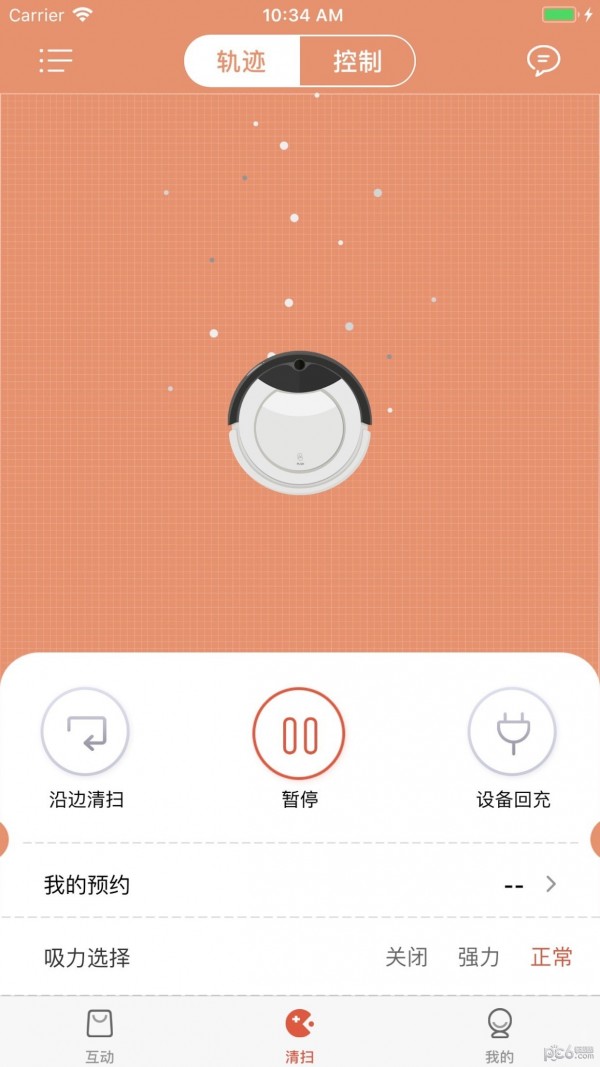Switch to the 我的 tab
Viewport: 600px width, 1067px height.
click(x=499, y=1034)
